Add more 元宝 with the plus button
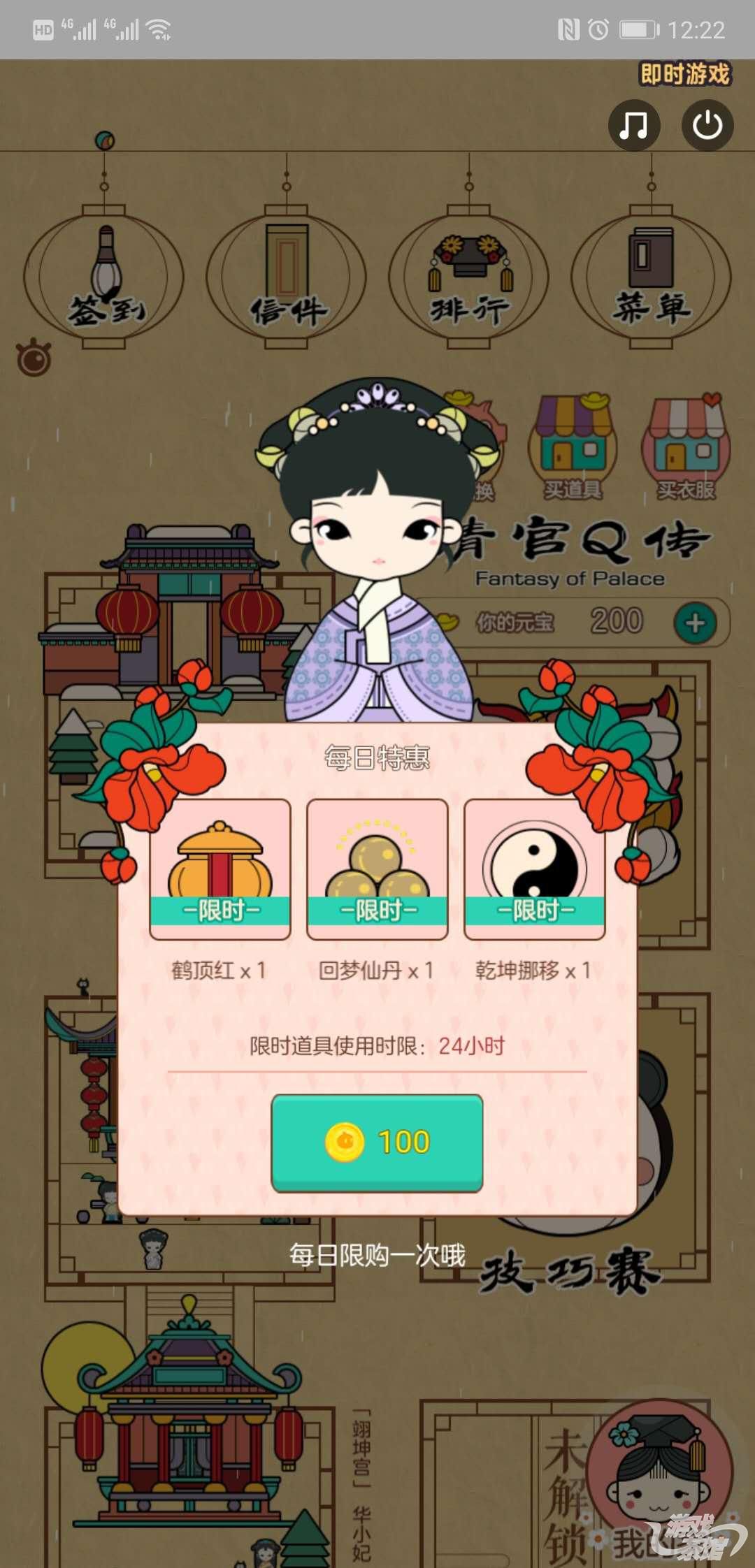 coord(695,623)
